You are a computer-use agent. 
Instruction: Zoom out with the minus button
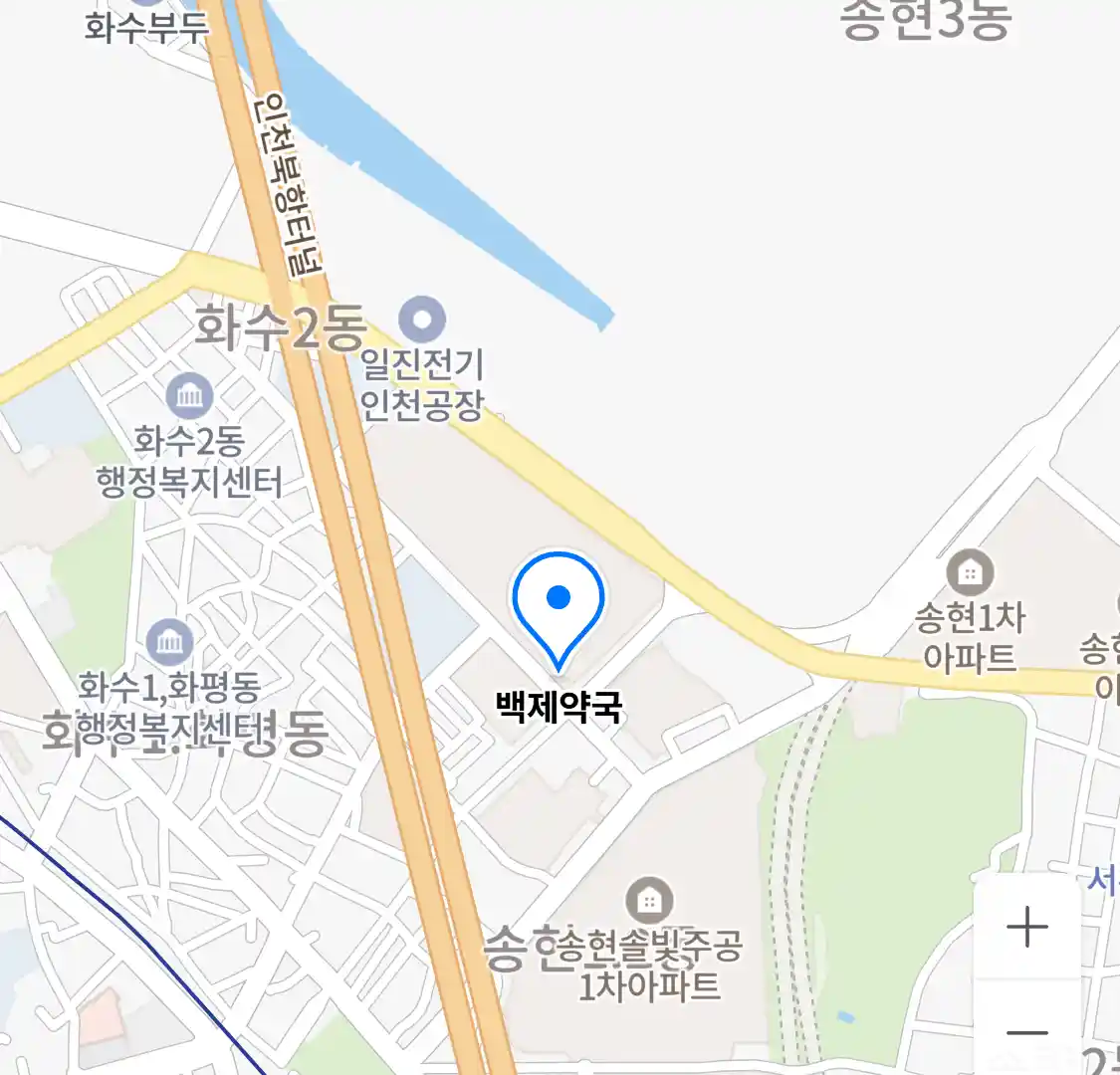(x=1026, y=1033)
